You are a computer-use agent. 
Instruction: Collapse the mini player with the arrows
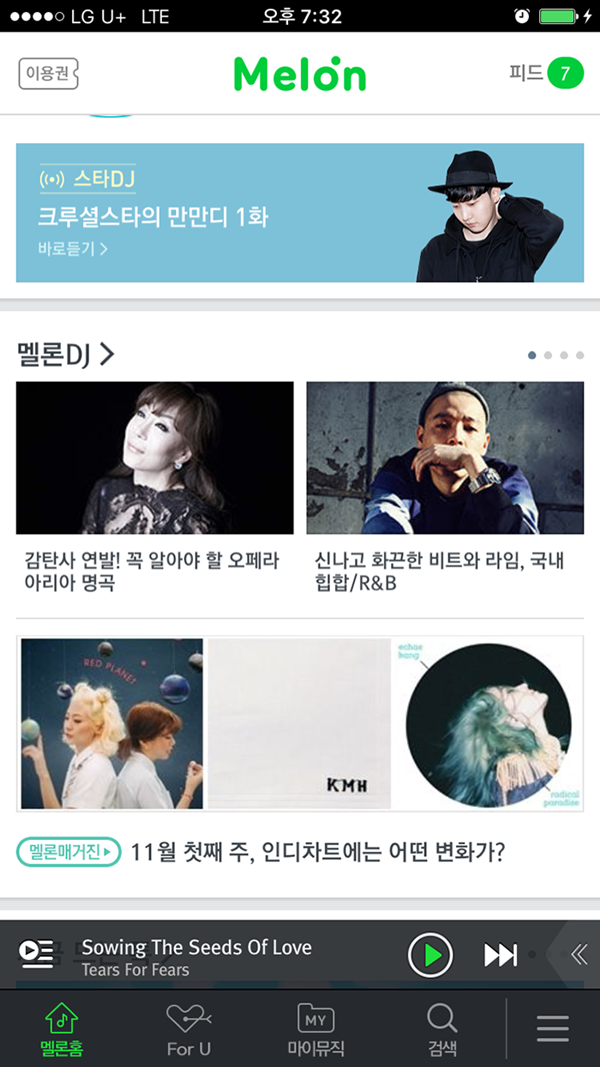point(579,955)
